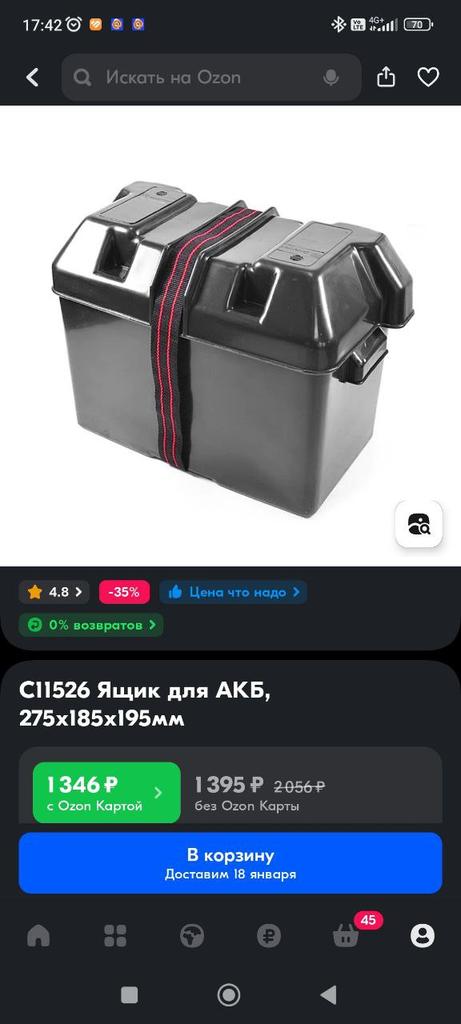Add product to favorites with the heart
Image resolution: width=461 pixels, height=1024 pixels.
[x=428, y=78]
